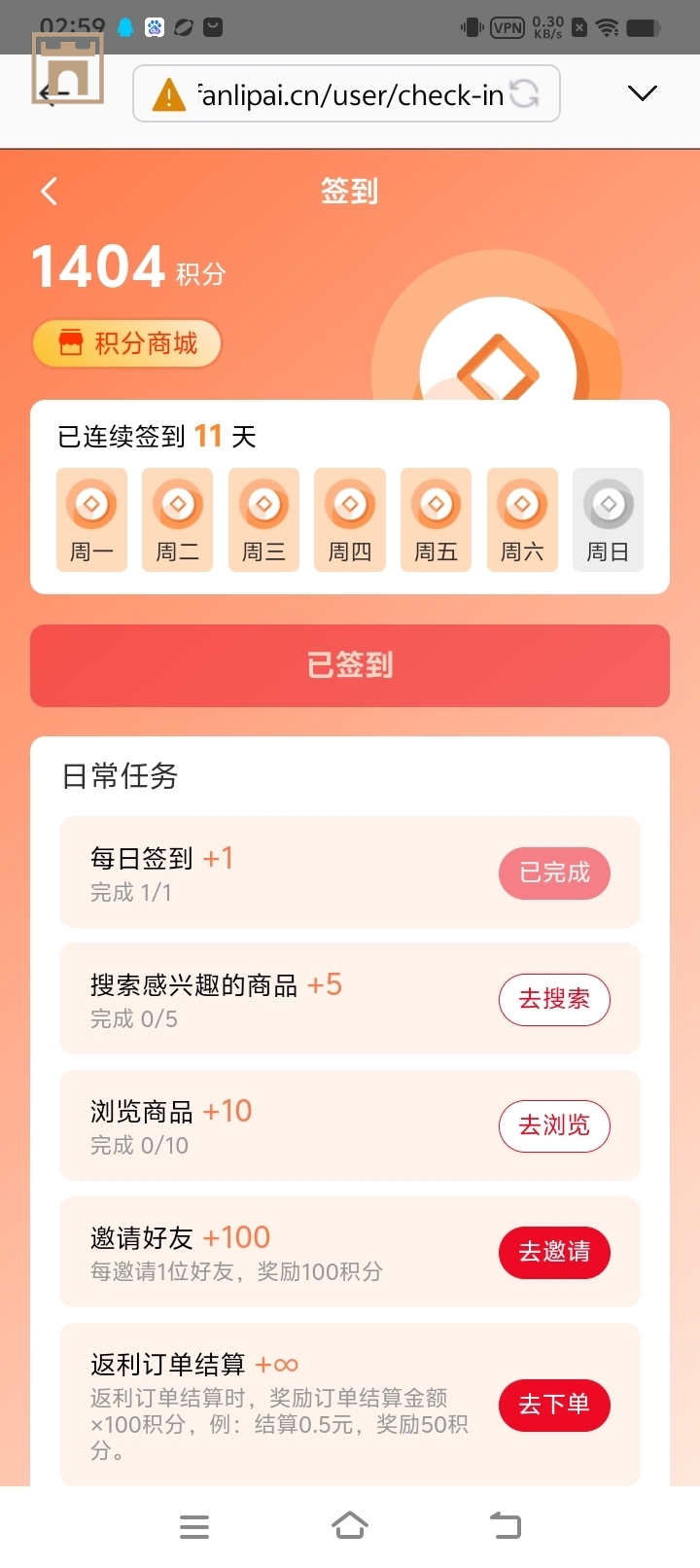Tap the greyed 周日 Sunday check-in coin
The image size is (700, 1568).
click(608, 503)
